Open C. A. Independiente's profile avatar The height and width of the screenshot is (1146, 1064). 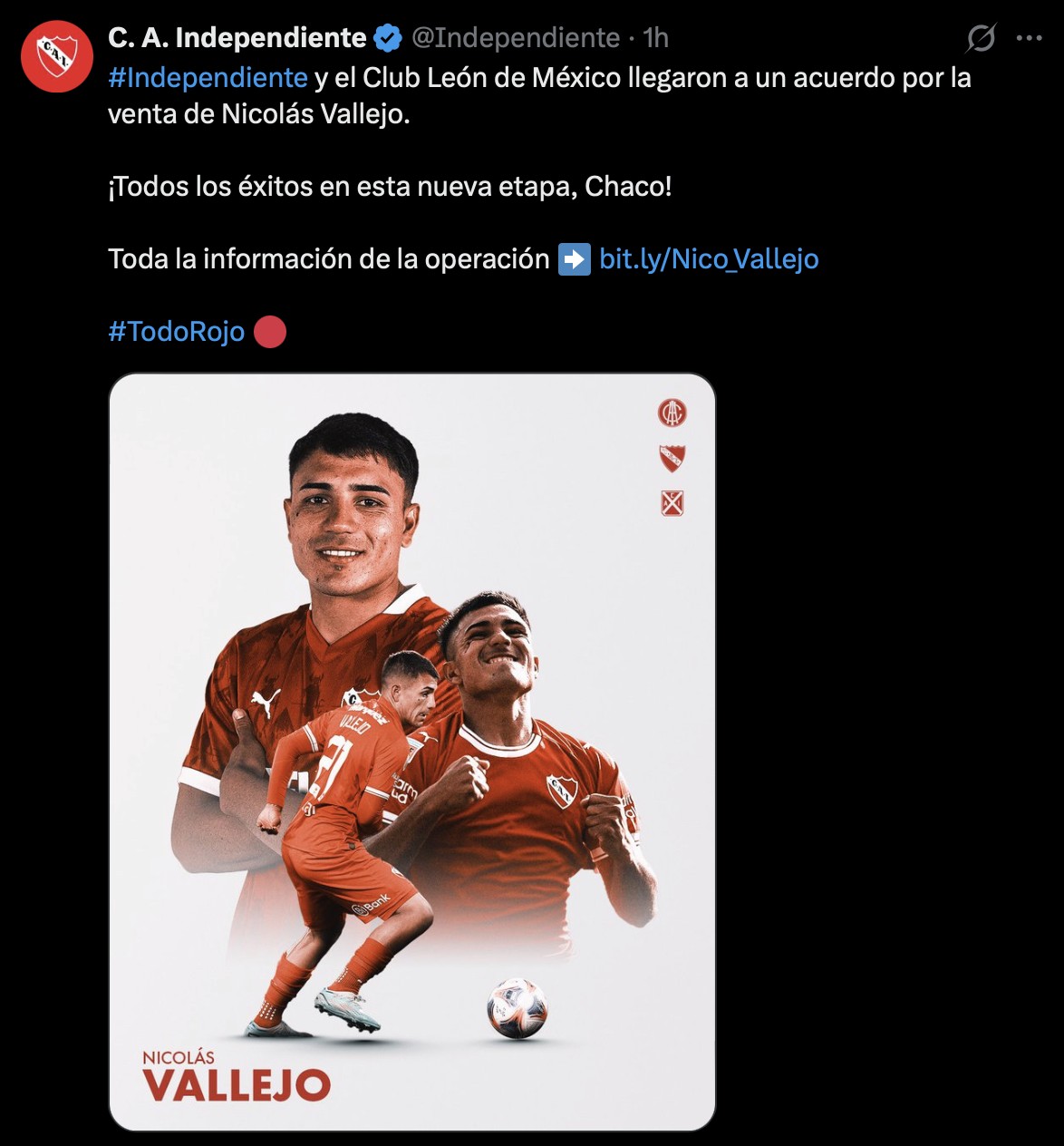[x=57, y=56]
